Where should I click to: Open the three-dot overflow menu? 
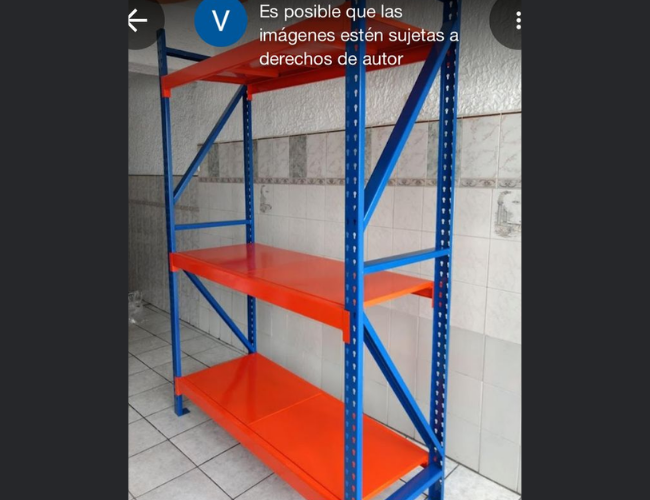pyautogui.click(x=517, y=21)
